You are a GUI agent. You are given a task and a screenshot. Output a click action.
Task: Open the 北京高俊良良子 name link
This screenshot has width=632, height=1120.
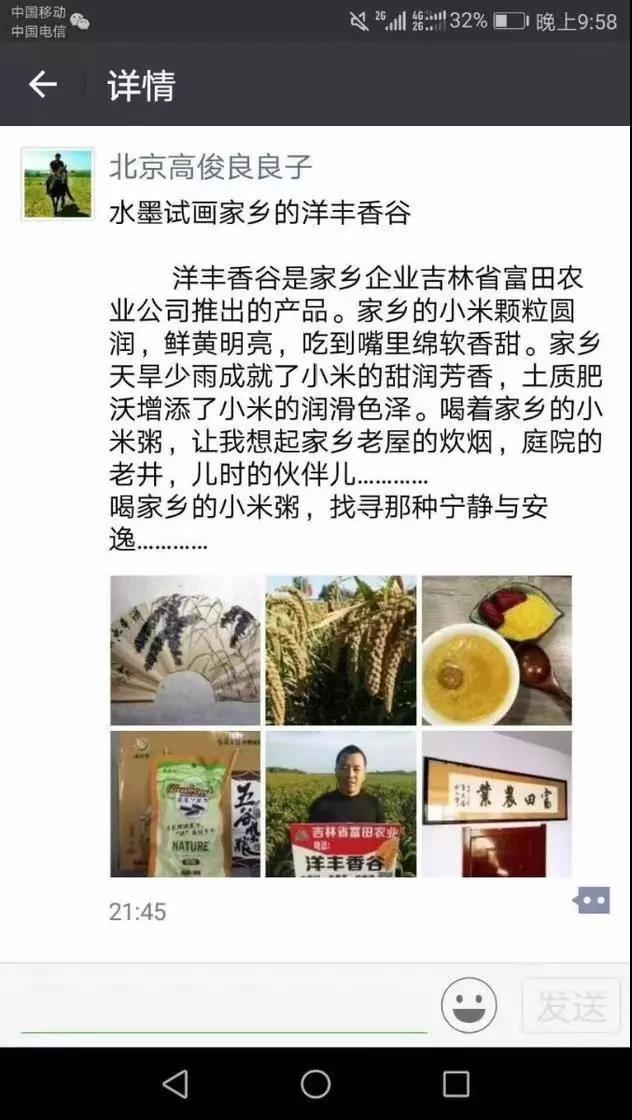[211, 166]
